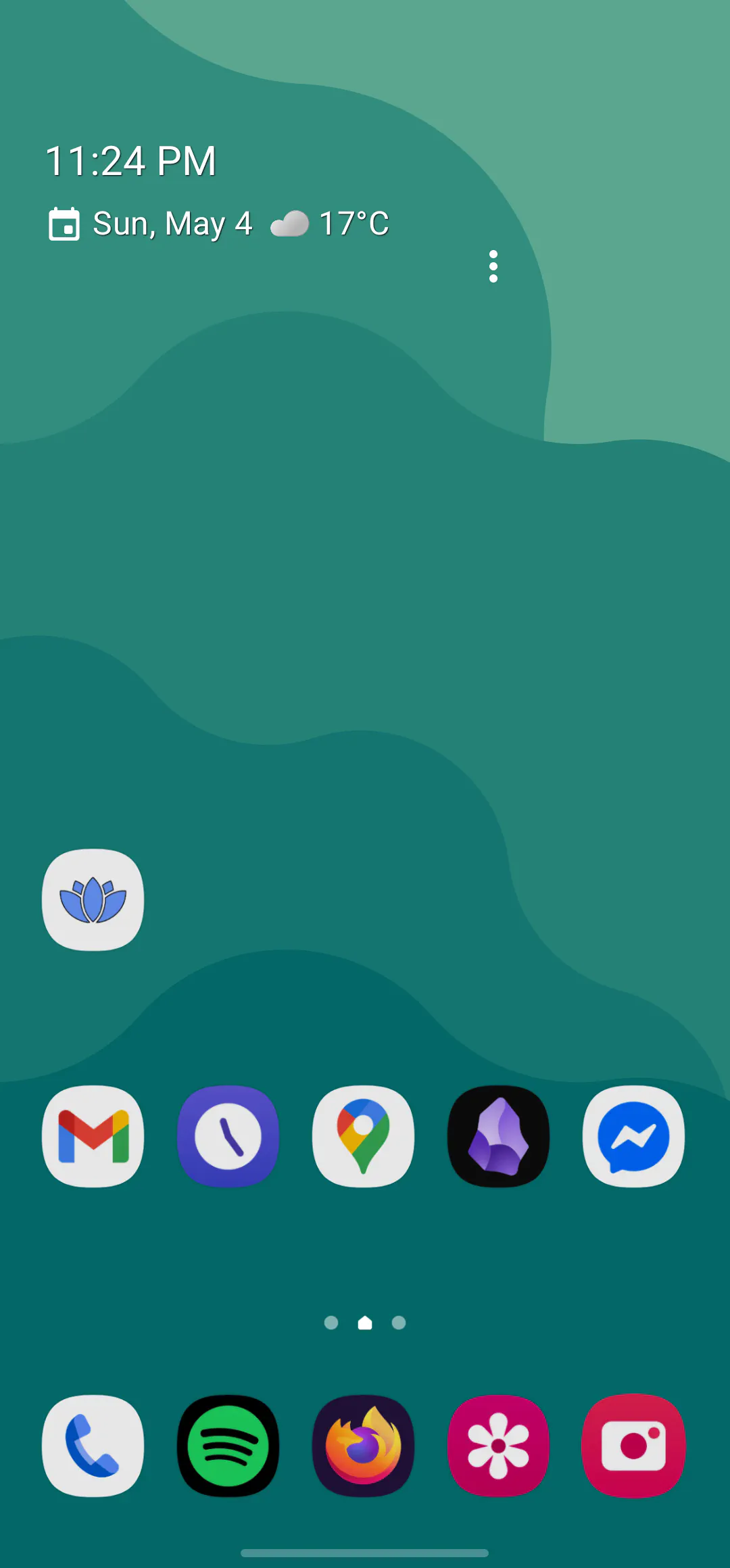Open the Firefox browser
The width and height of the screenshot is (730, 1568).
point(364,1446)
